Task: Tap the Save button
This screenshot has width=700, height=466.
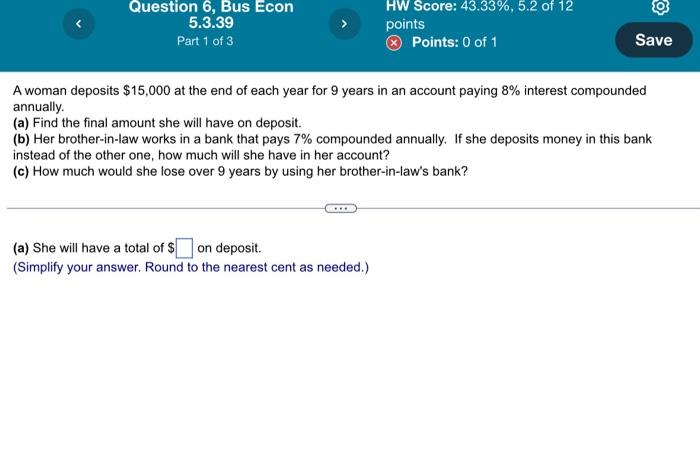Action: click(653, 40)
